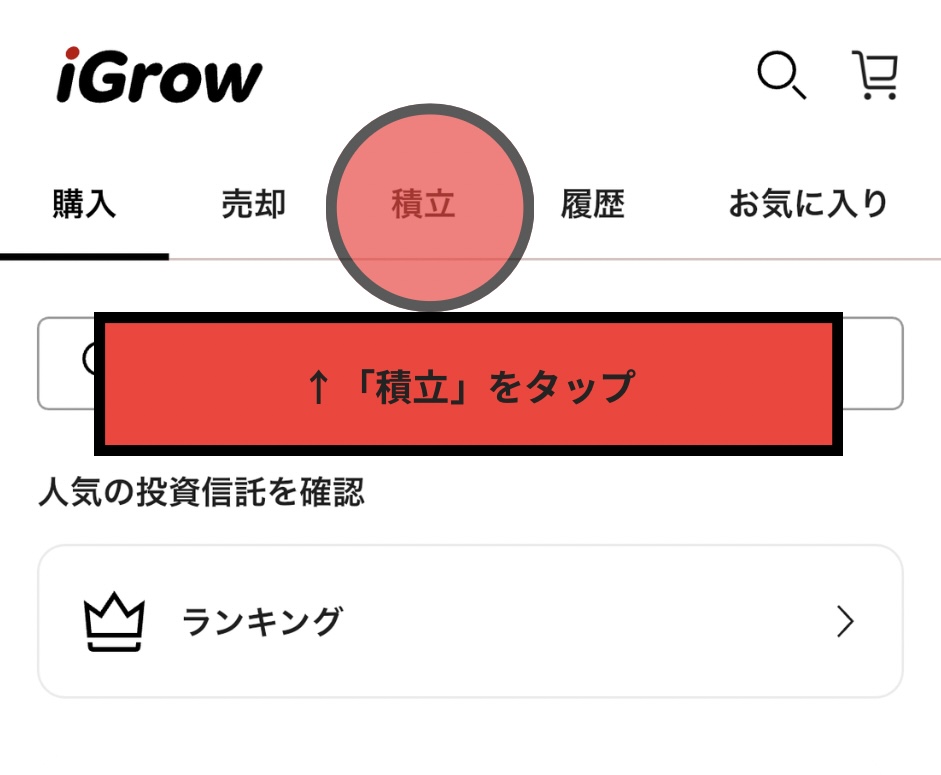The height and width of the screenshot is (775, 941).
Task: Open the search magnifier icon
Action: 781,76
